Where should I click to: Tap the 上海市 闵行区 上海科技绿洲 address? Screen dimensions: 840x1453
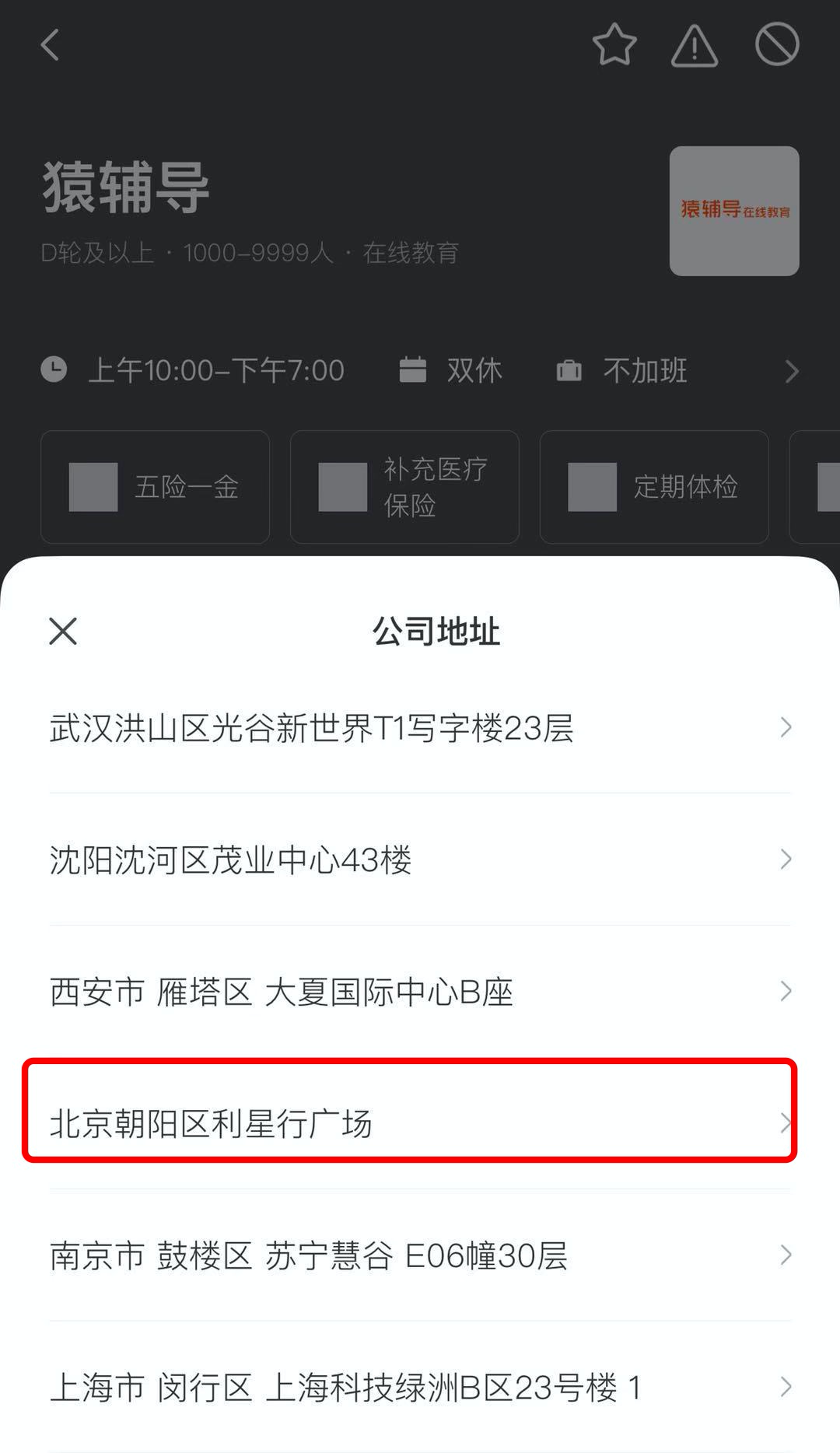420,1387
